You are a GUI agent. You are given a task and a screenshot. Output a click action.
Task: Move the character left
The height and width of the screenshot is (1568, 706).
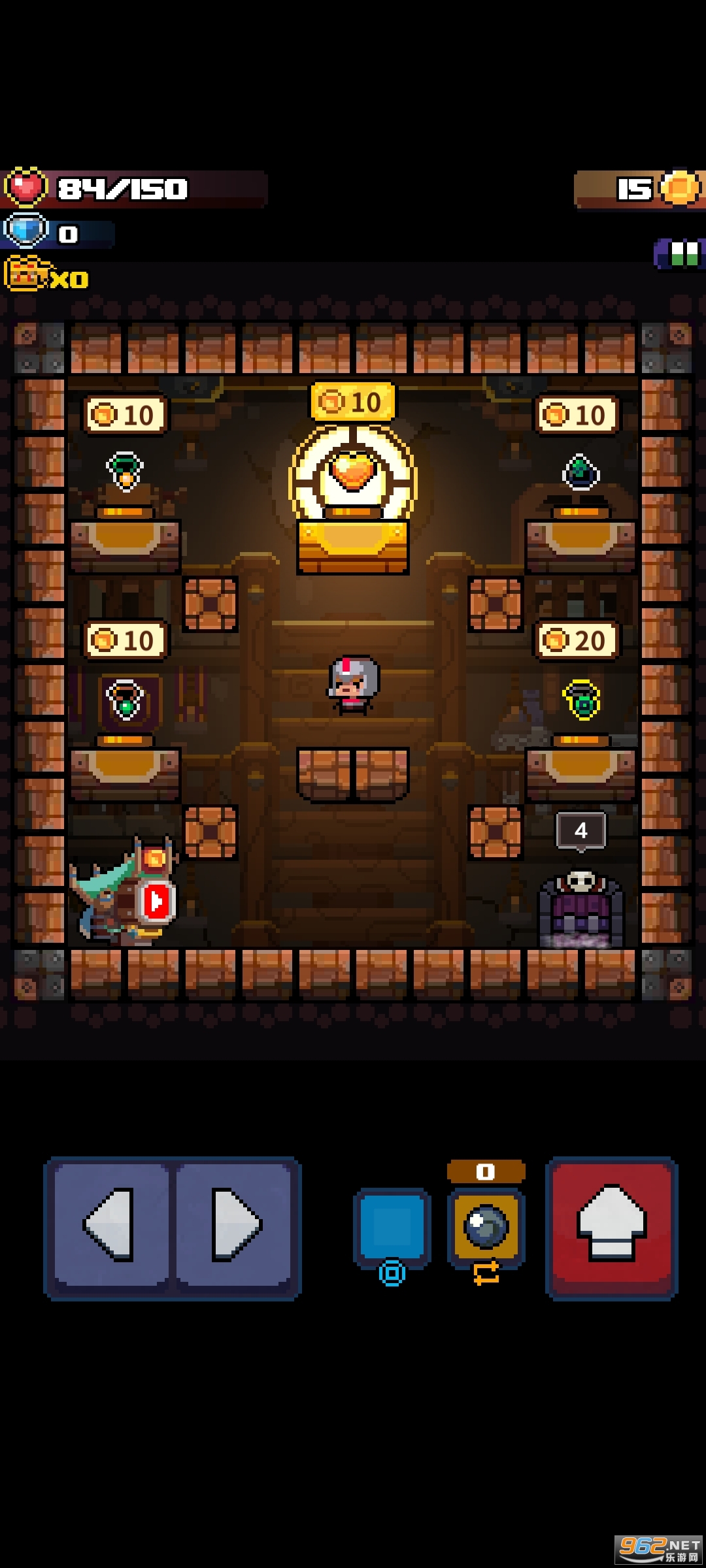point(110,1228)
